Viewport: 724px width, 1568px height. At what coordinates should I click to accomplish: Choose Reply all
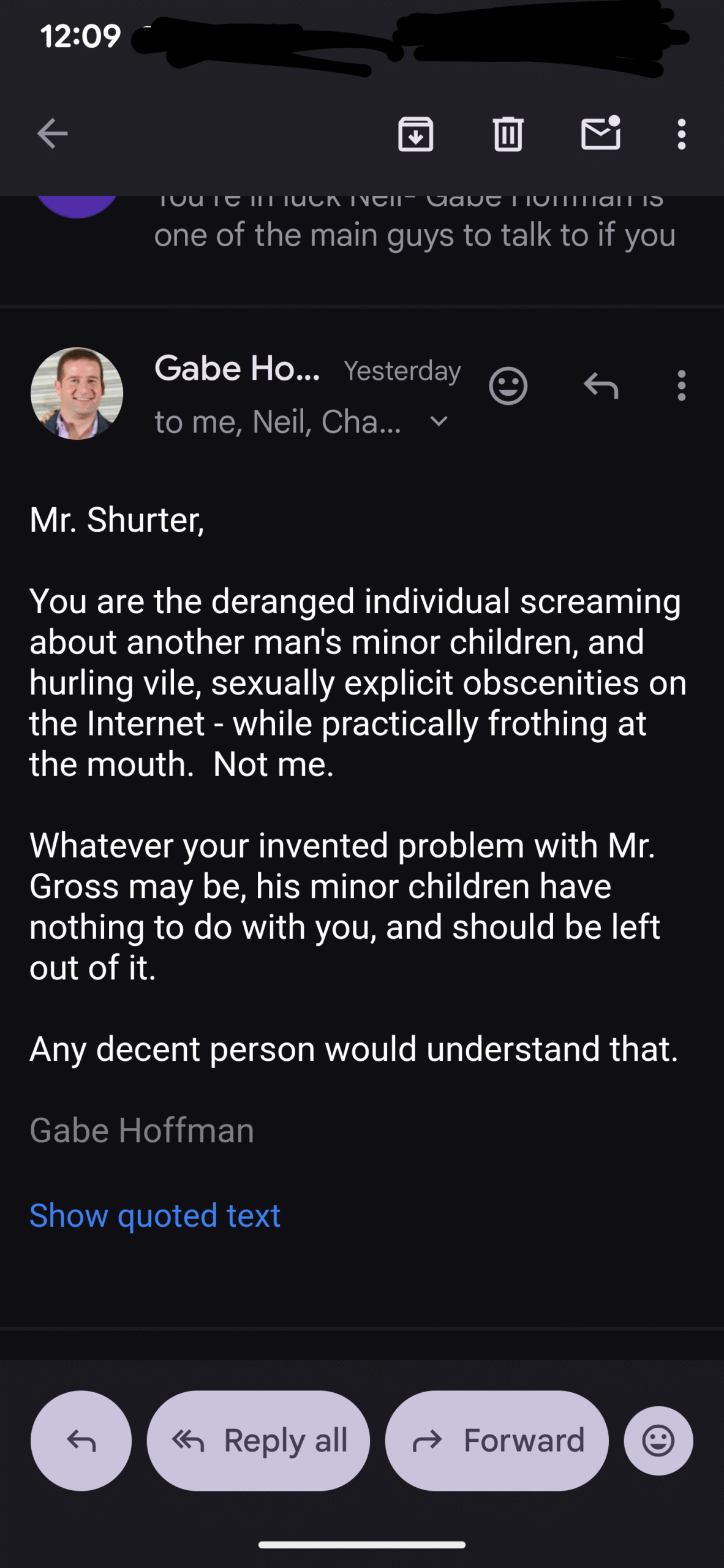258,1441
